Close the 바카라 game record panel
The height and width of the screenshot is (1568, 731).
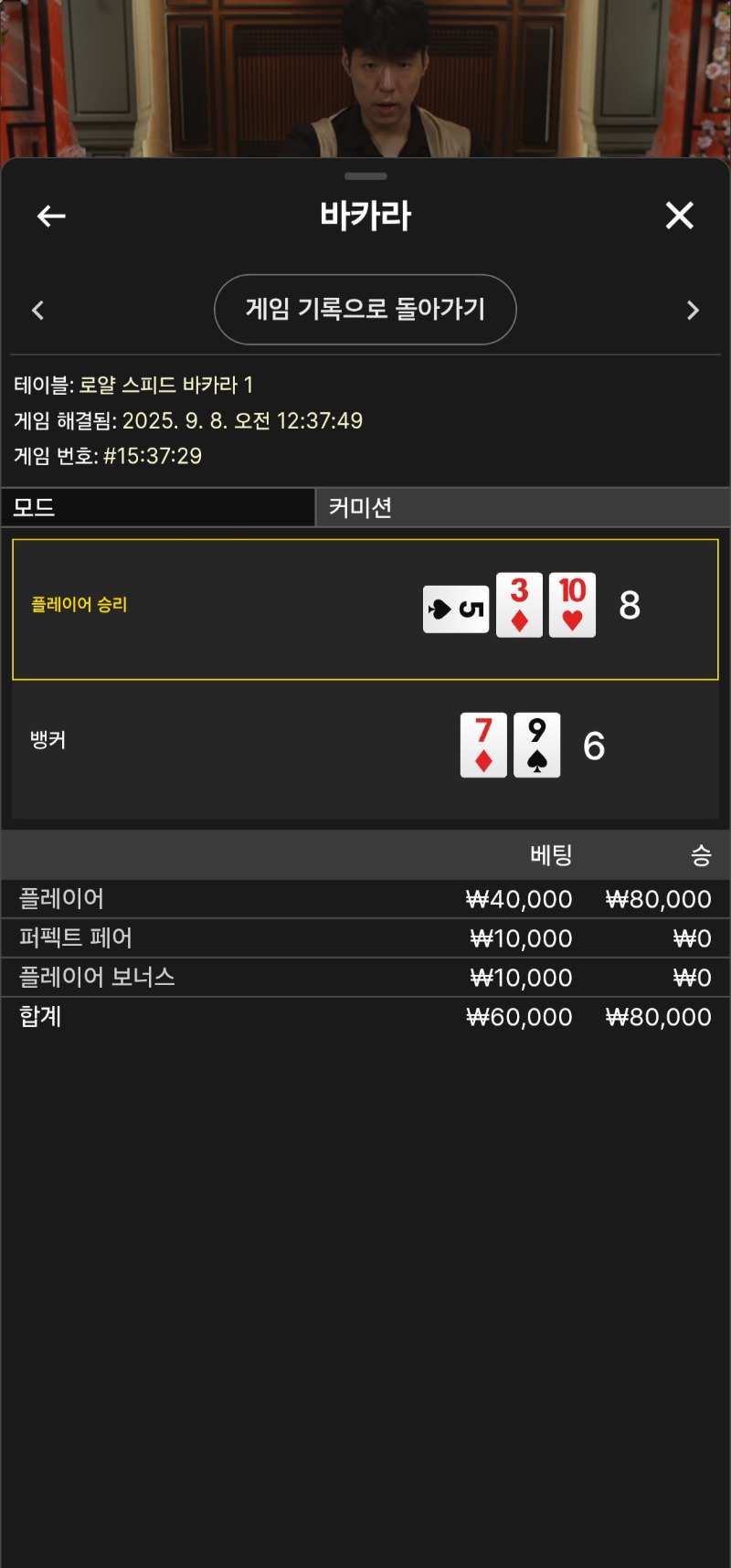pyautogui.click(x=679, y=216)
